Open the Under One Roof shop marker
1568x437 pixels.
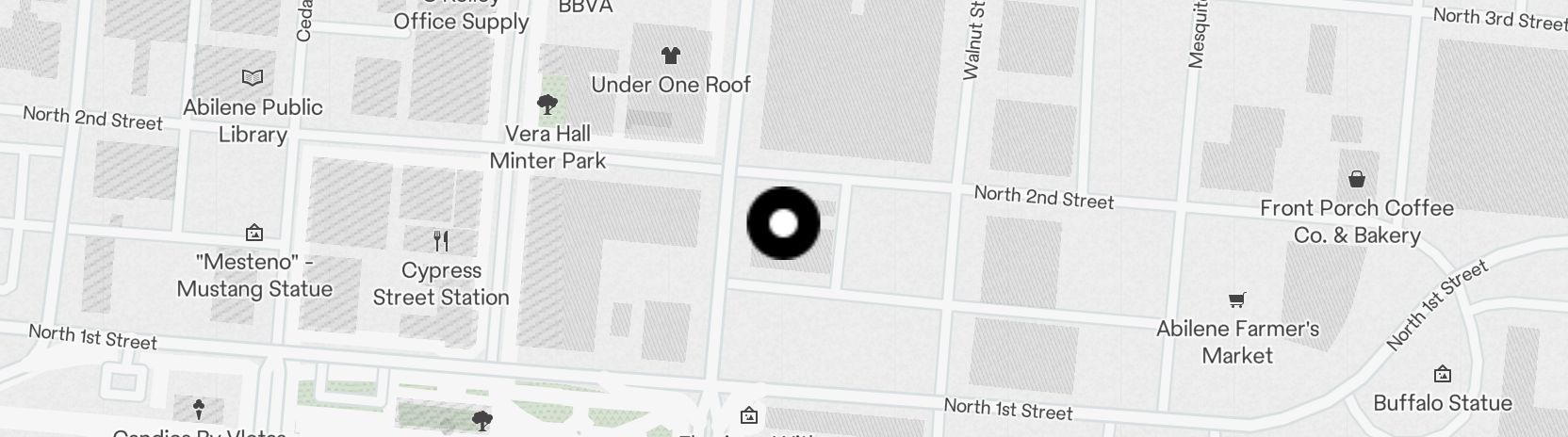coord(670,57)
